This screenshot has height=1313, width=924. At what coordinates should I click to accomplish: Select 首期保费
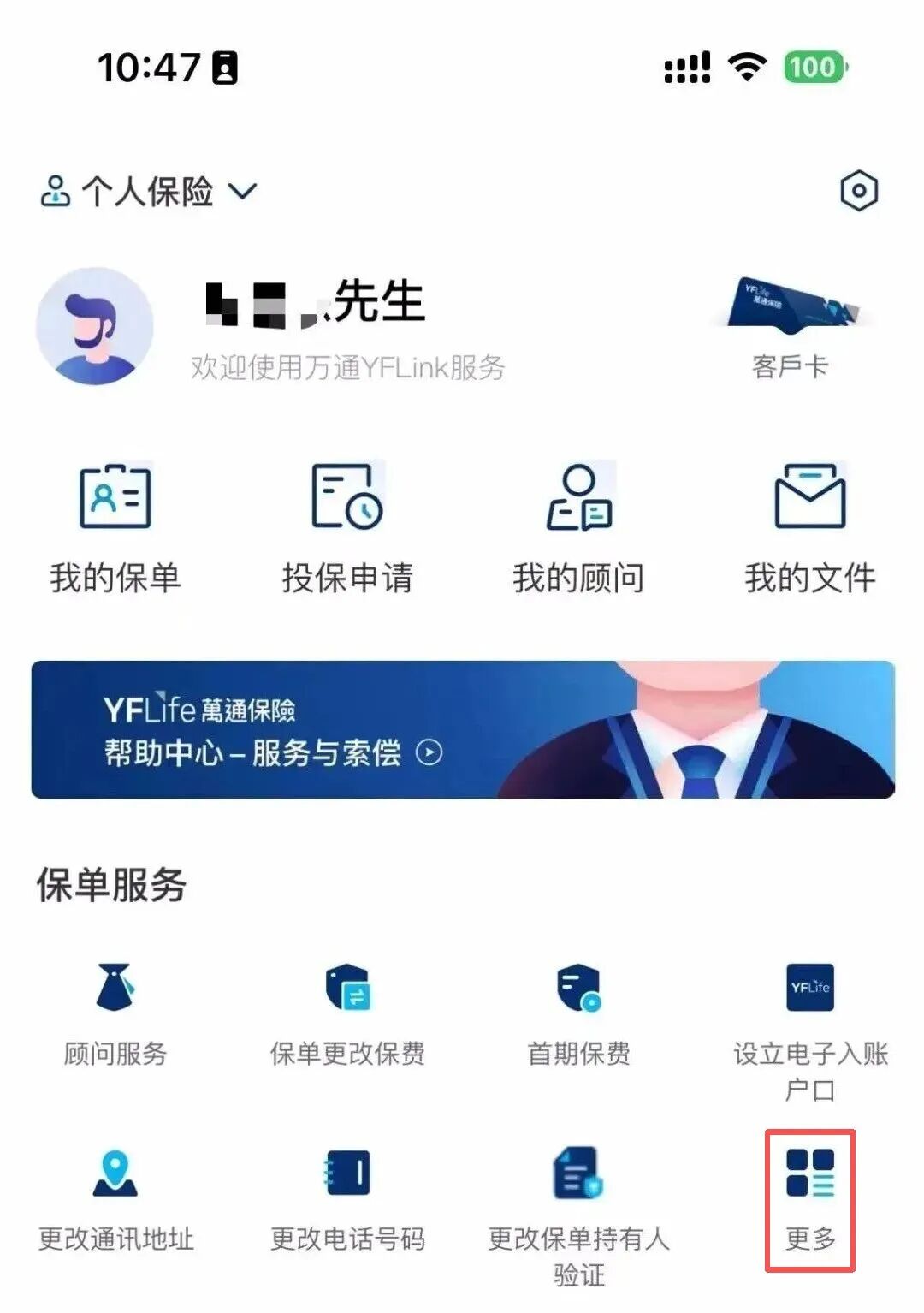pos(579,1014)
